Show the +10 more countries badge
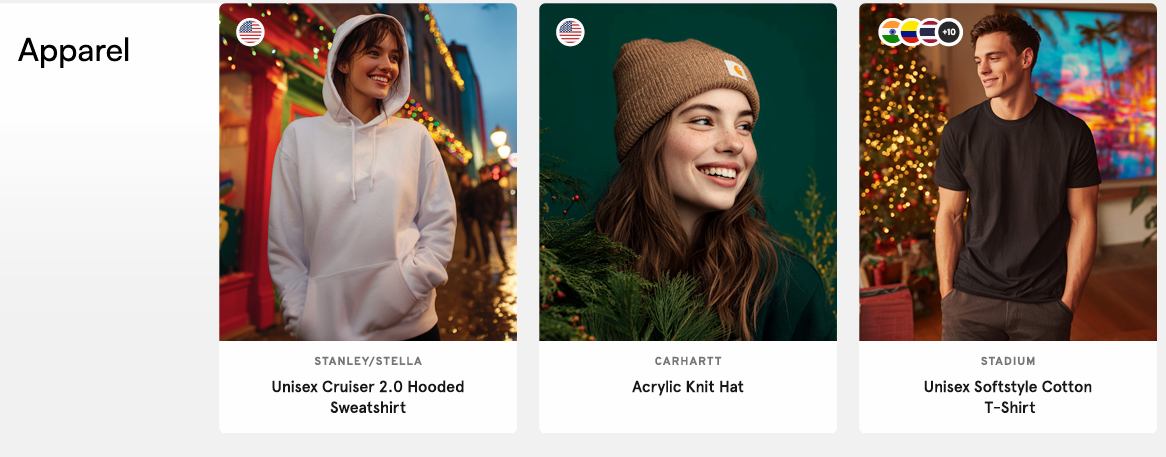Image resolution: width=1166 pixels, height=457 pixels. click(x=949, y=33)
